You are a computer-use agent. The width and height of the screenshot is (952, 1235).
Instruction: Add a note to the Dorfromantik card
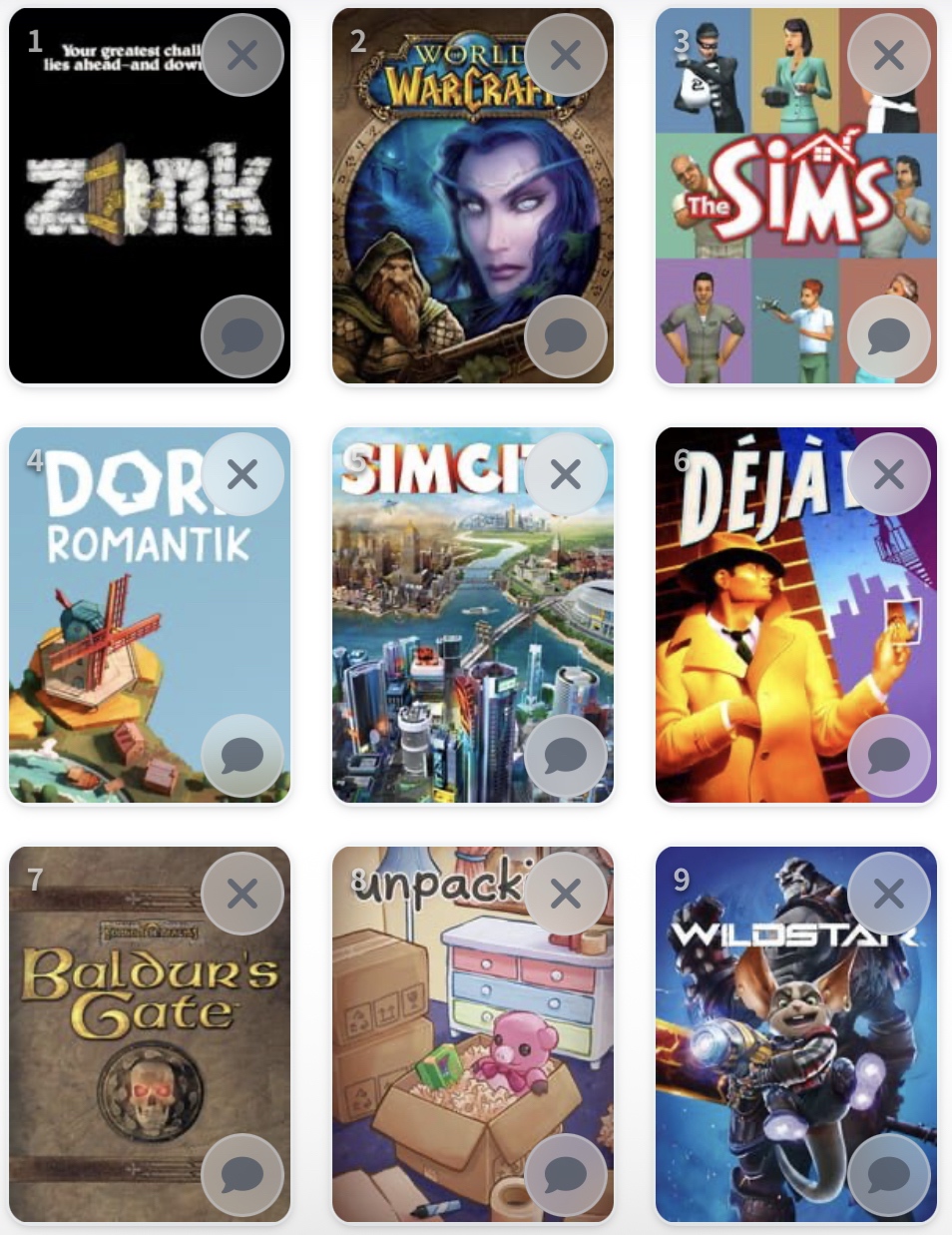pos(242,756)
